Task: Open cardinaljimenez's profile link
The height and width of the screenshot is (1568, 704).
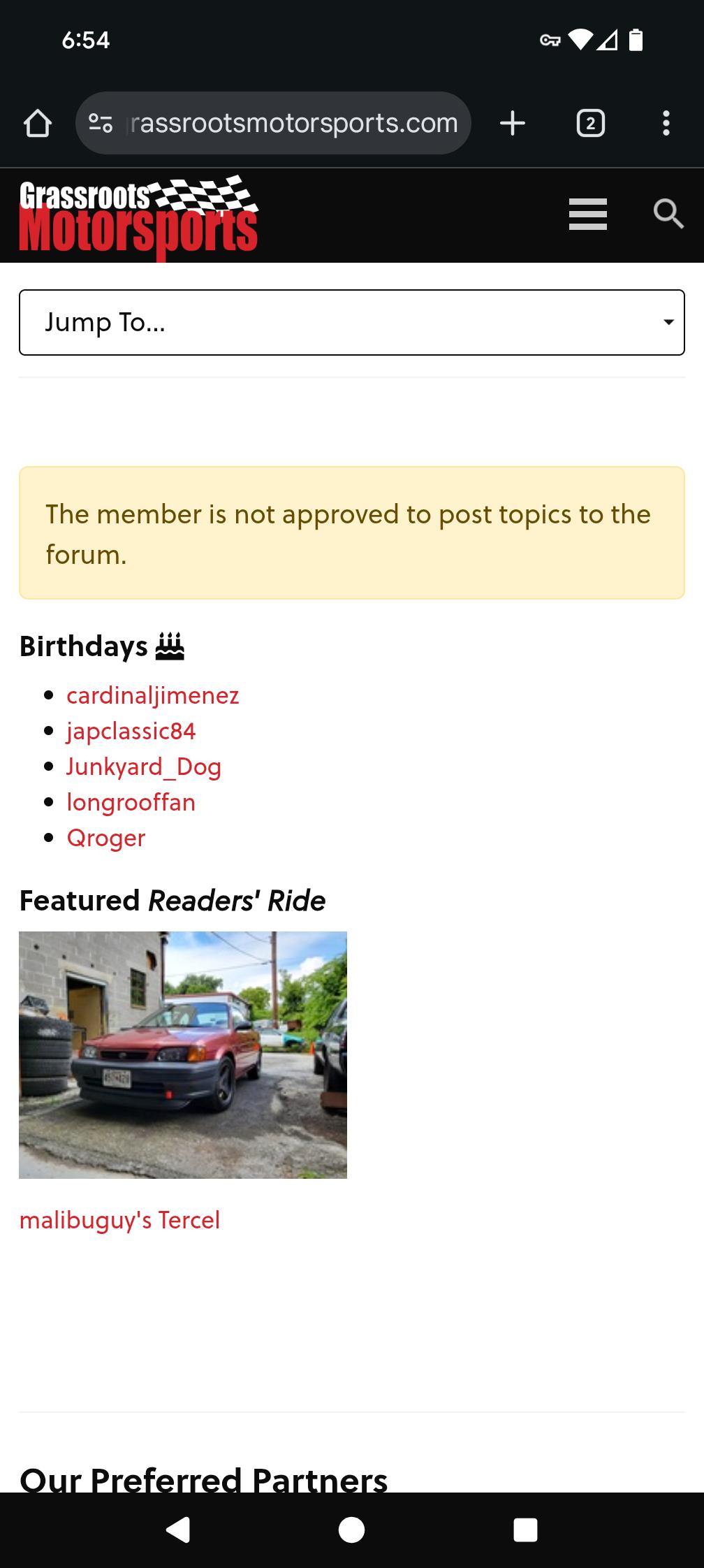Action: tap(152, 695)
